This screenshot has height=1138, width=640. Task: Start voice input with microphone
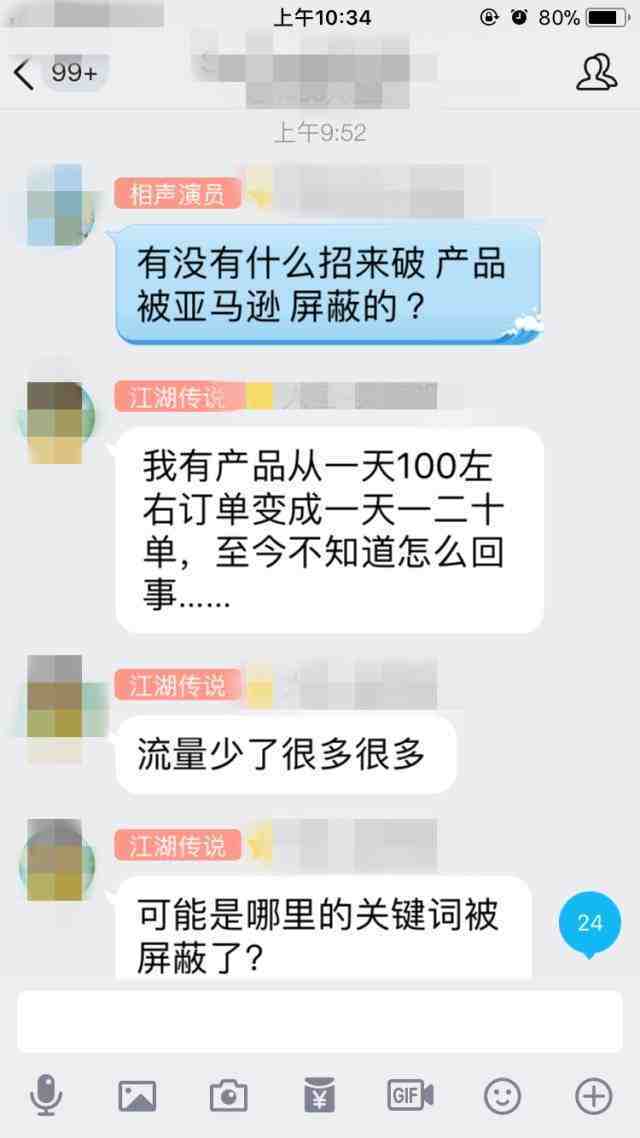[x=46, y=1096]
